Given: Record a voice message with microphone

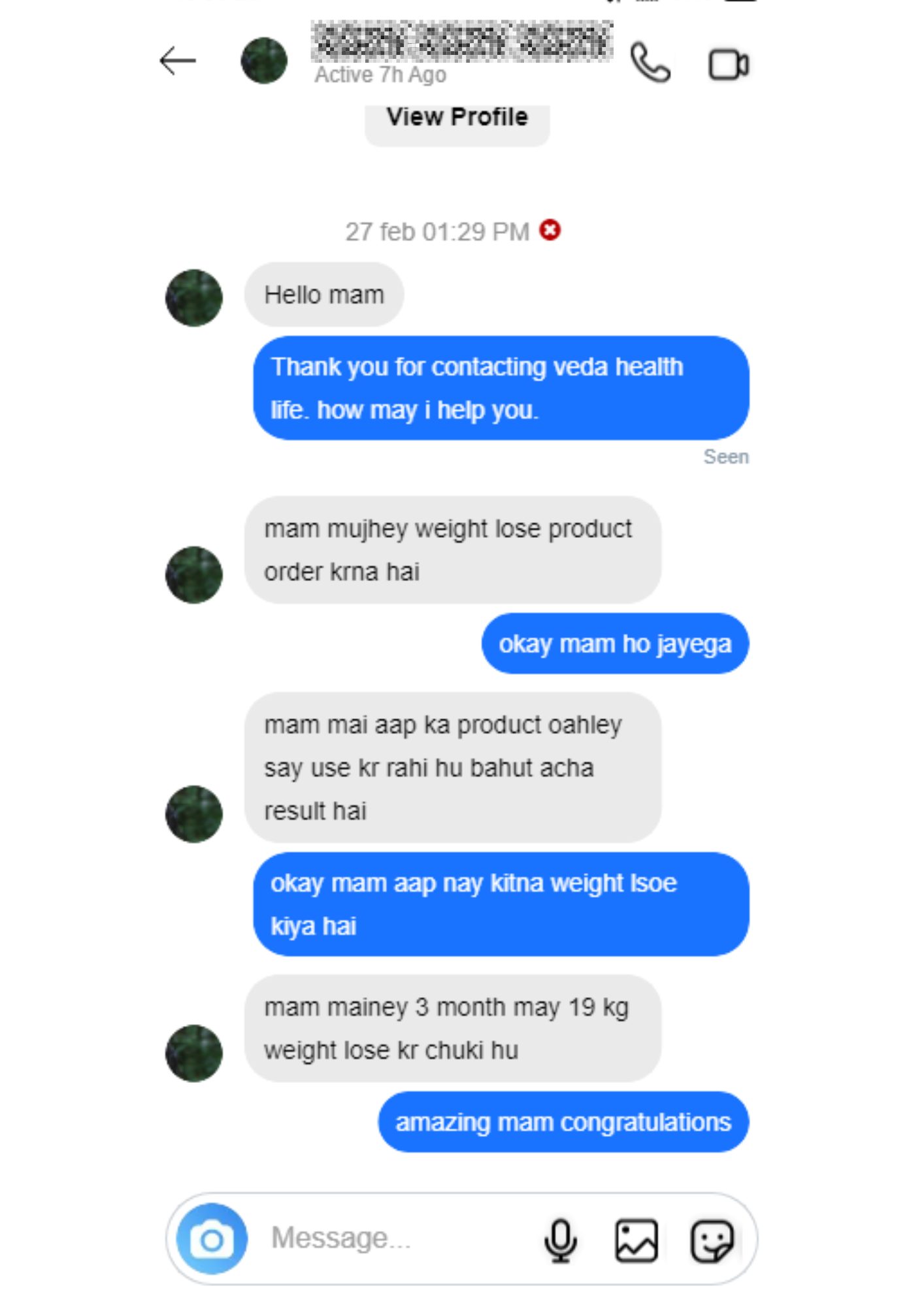Looking at the screenshot, I should click(561, 1240).
